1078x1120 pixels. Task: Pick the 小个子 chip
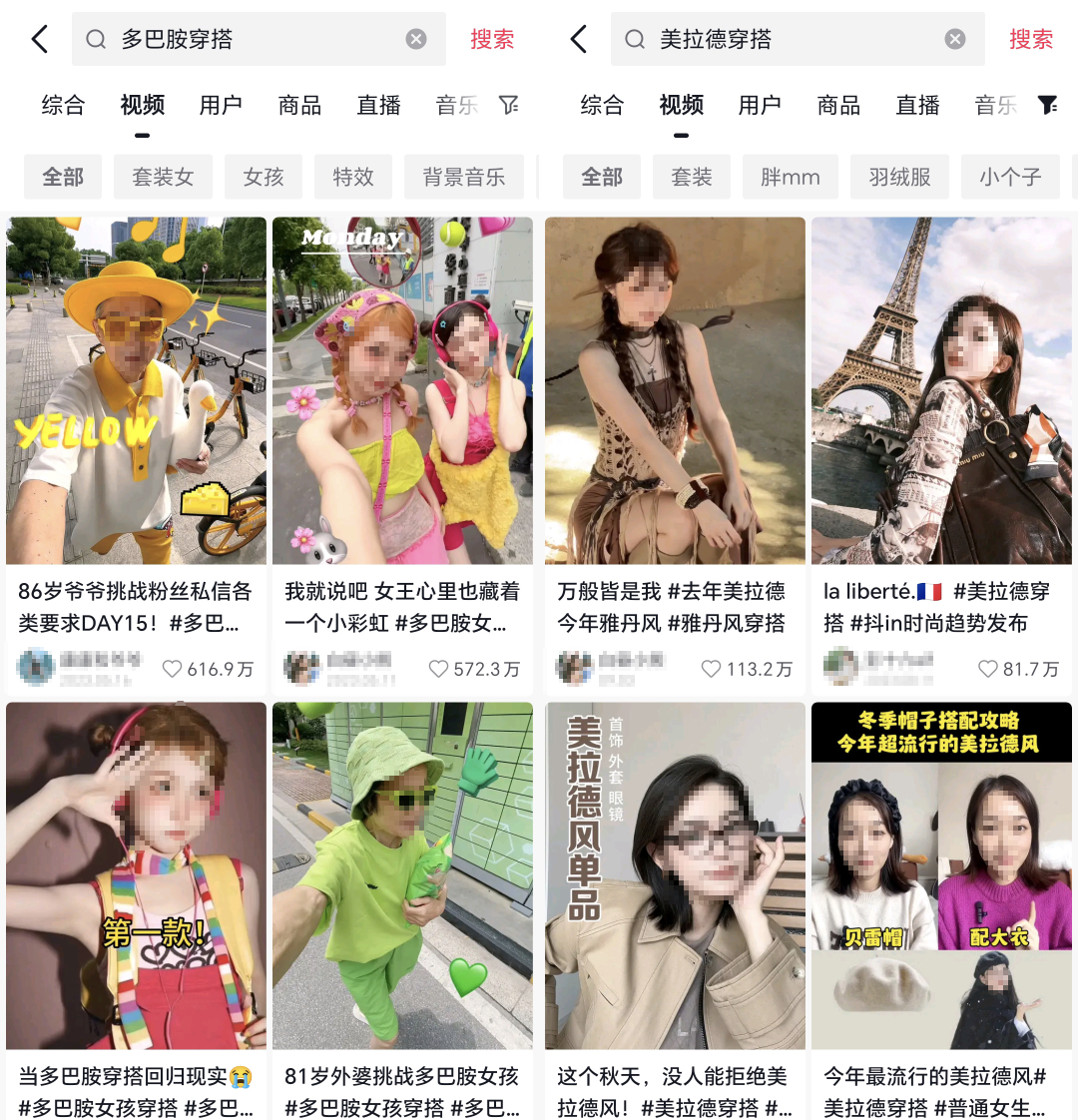point(1010,177)
